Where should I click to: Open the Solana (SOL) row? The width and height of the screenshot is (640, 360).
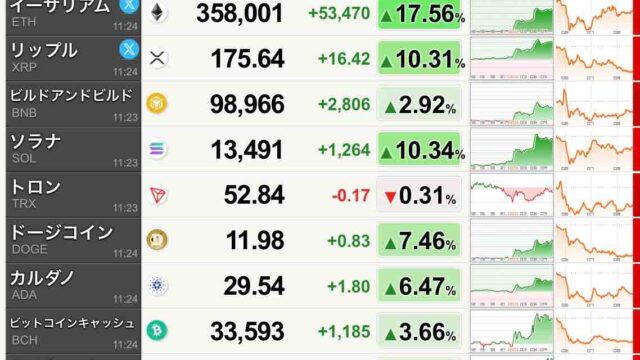tap(319, 149)
